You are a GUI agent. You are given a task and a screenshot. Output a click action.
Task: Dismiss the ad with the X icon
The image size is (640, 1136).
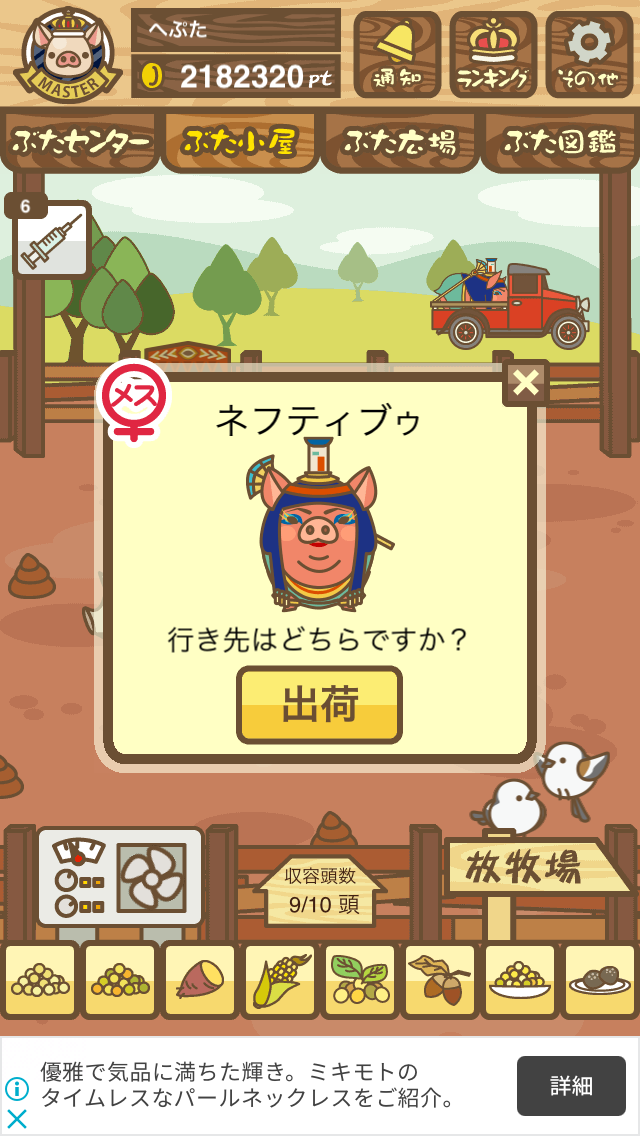(17, 1119)
